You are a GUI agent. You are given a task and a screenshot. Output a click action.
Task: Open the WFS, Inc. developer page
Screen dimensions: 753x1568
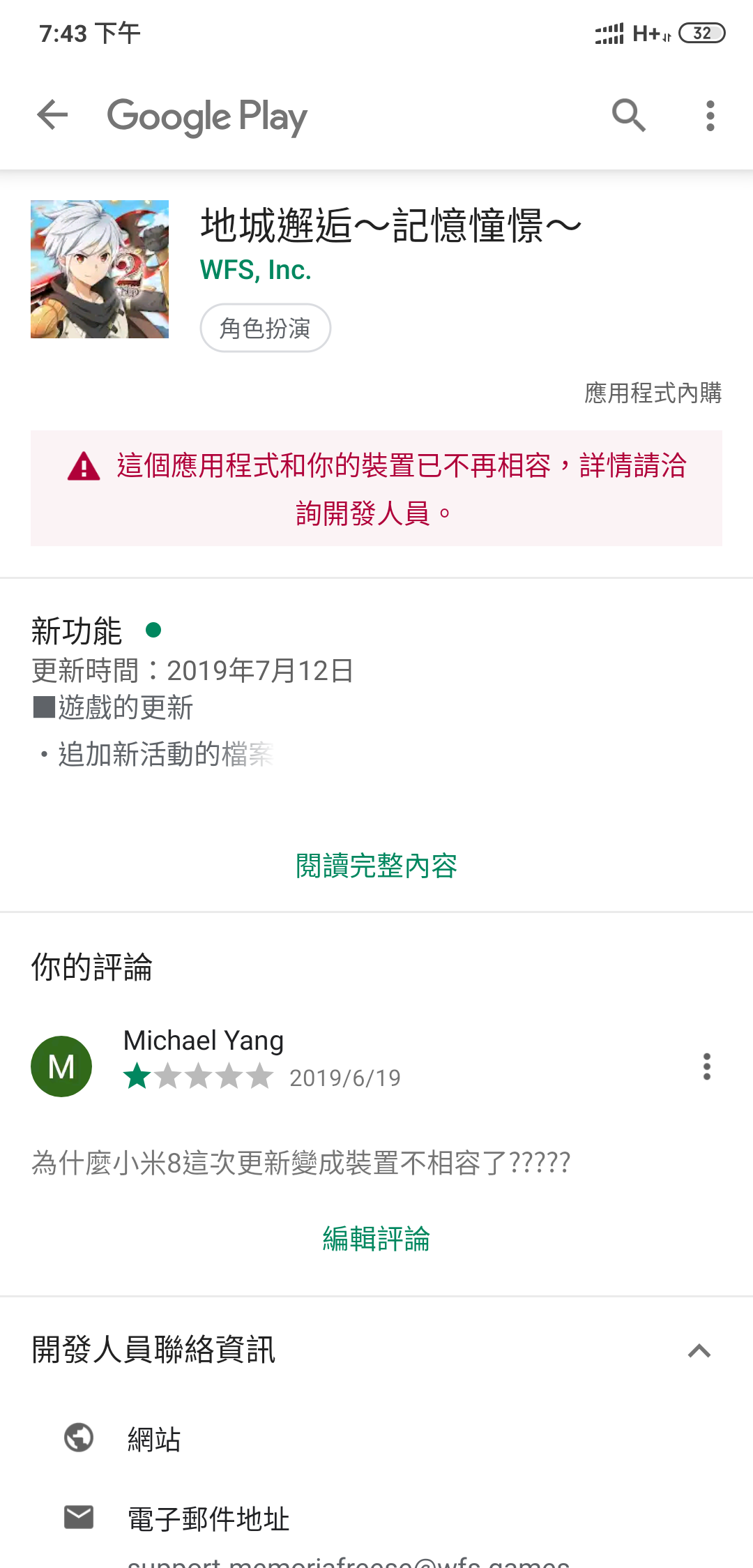point(254,270)
